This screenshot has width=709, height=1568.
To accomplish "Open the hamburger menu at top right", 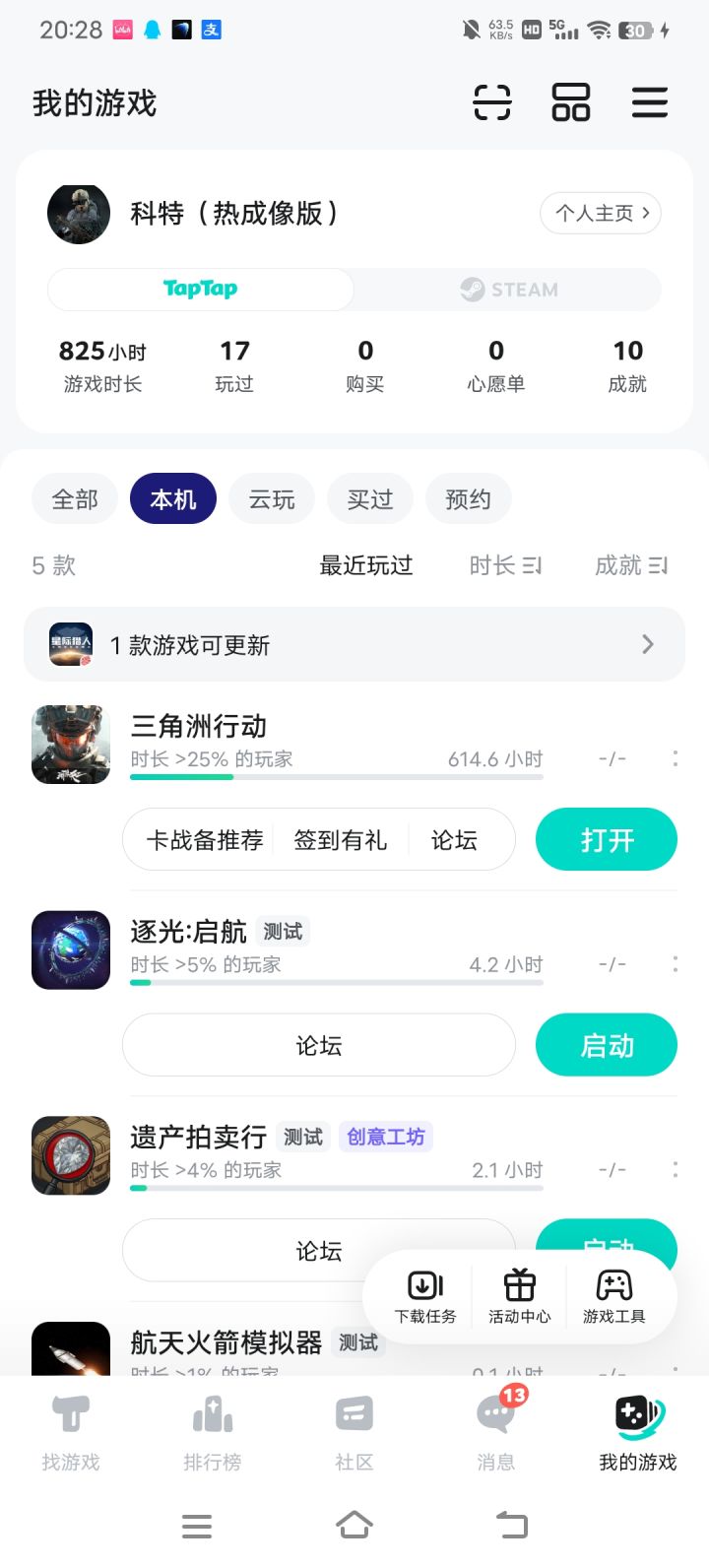I will click(x=649, y=102).
